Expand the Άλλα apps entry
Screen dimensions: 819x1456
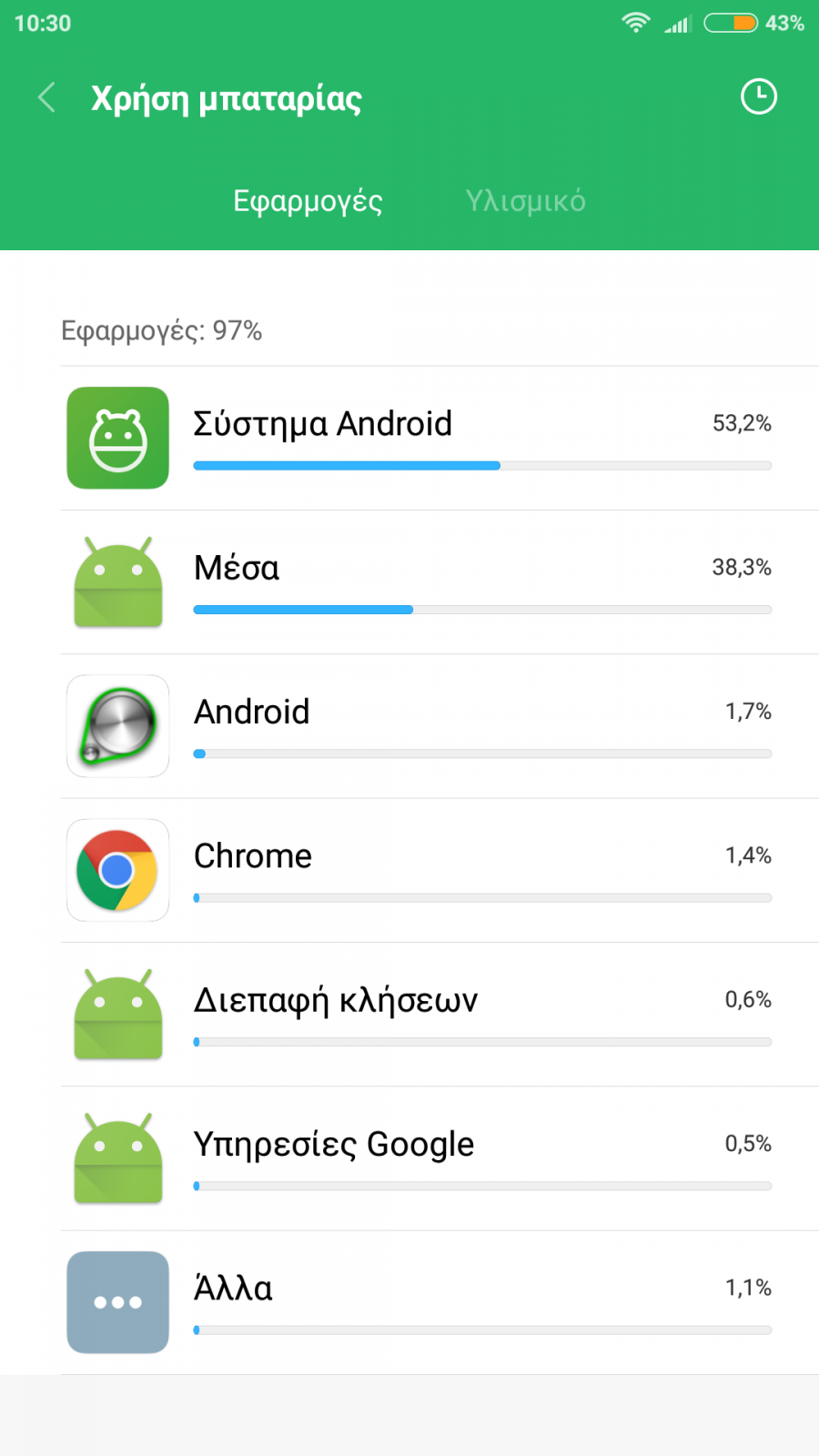tap(440, 1303)
